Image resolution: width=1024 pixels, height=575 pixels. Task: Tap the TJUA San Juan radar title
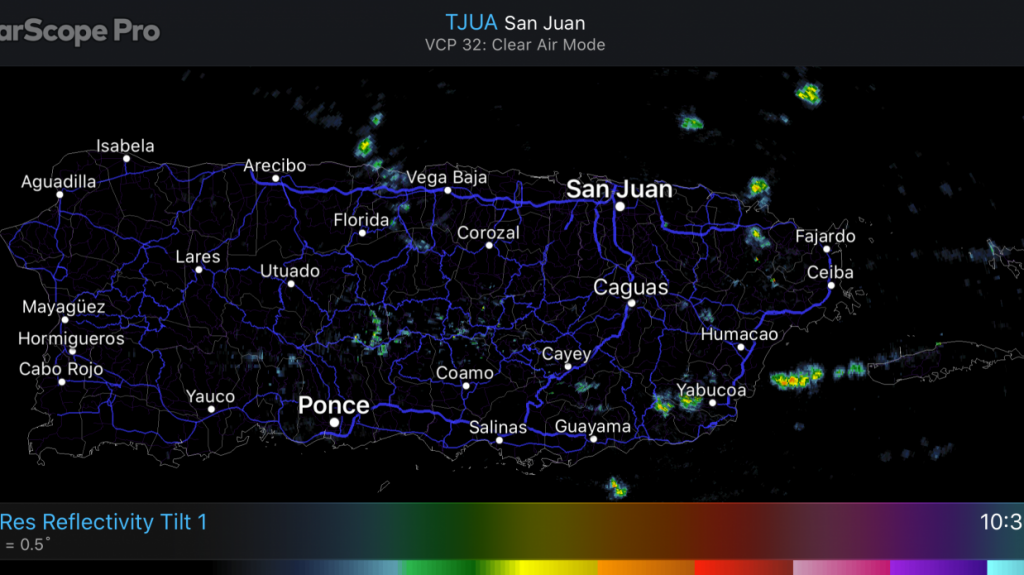click(x=515, y=23)
